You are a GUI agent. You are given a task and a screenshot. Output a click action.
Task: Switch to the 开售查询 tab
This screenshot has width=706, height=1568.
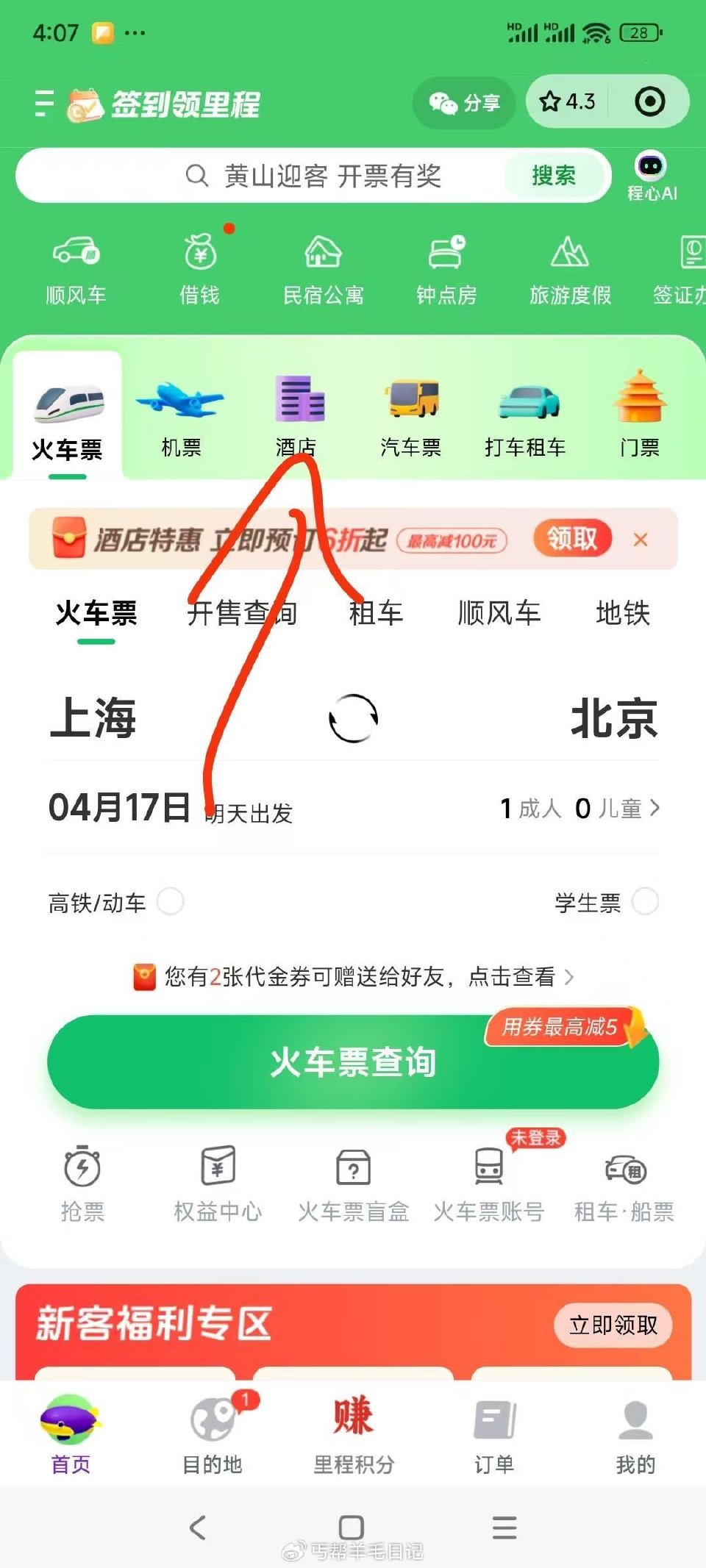(244, 614)
